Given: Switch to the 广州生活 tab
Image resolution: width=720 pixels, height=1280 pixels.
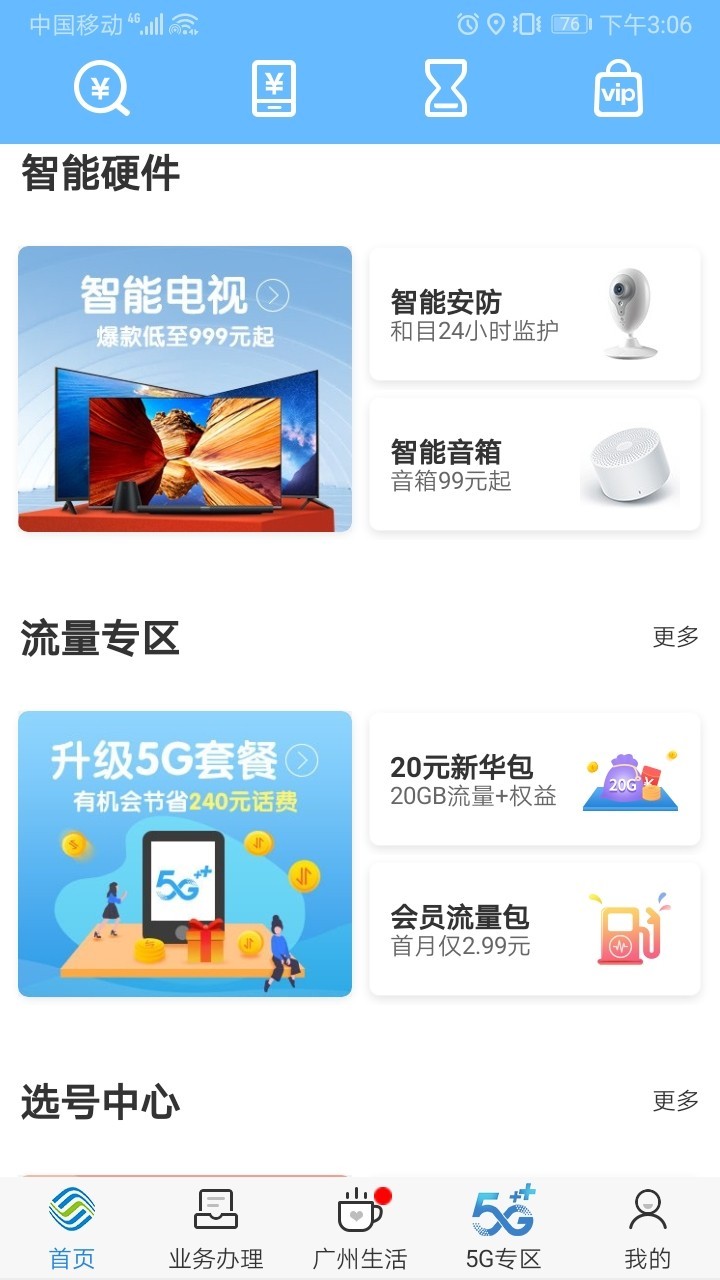Looking at the screenshot, I should pyautogui.click(x=360, y=1228).
